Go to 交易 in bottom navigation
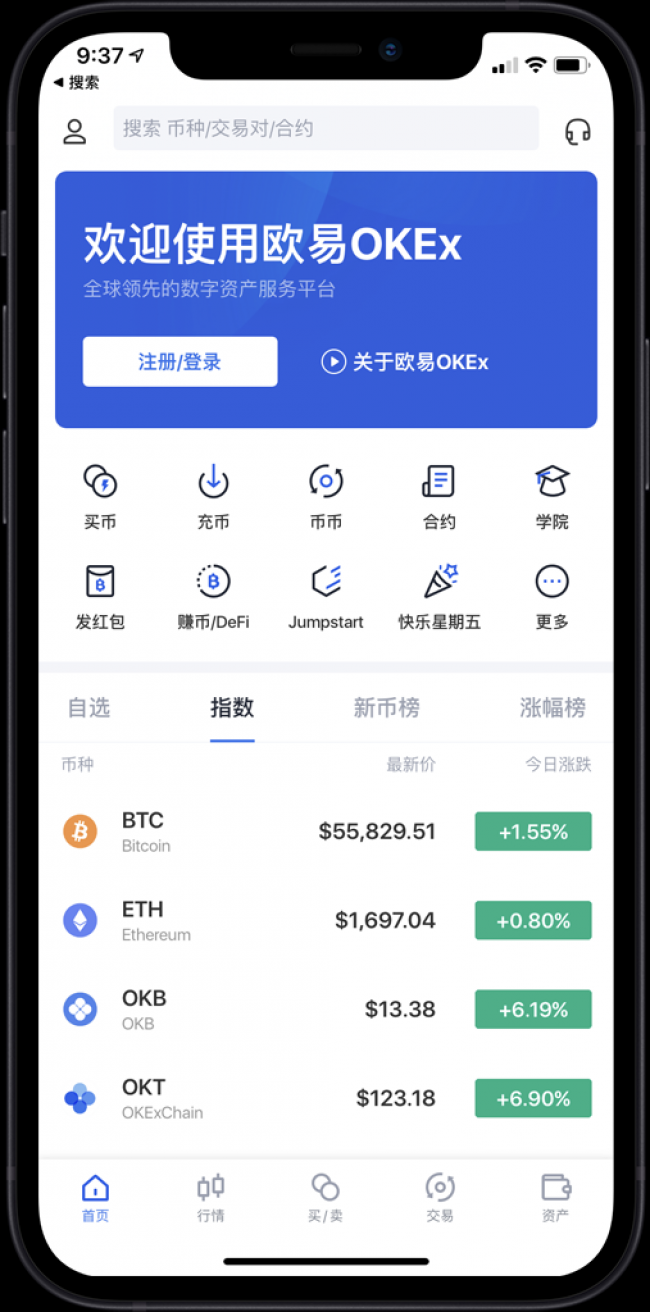The width and height of the screenshot is (650, 1312). tap(440, 1198)
